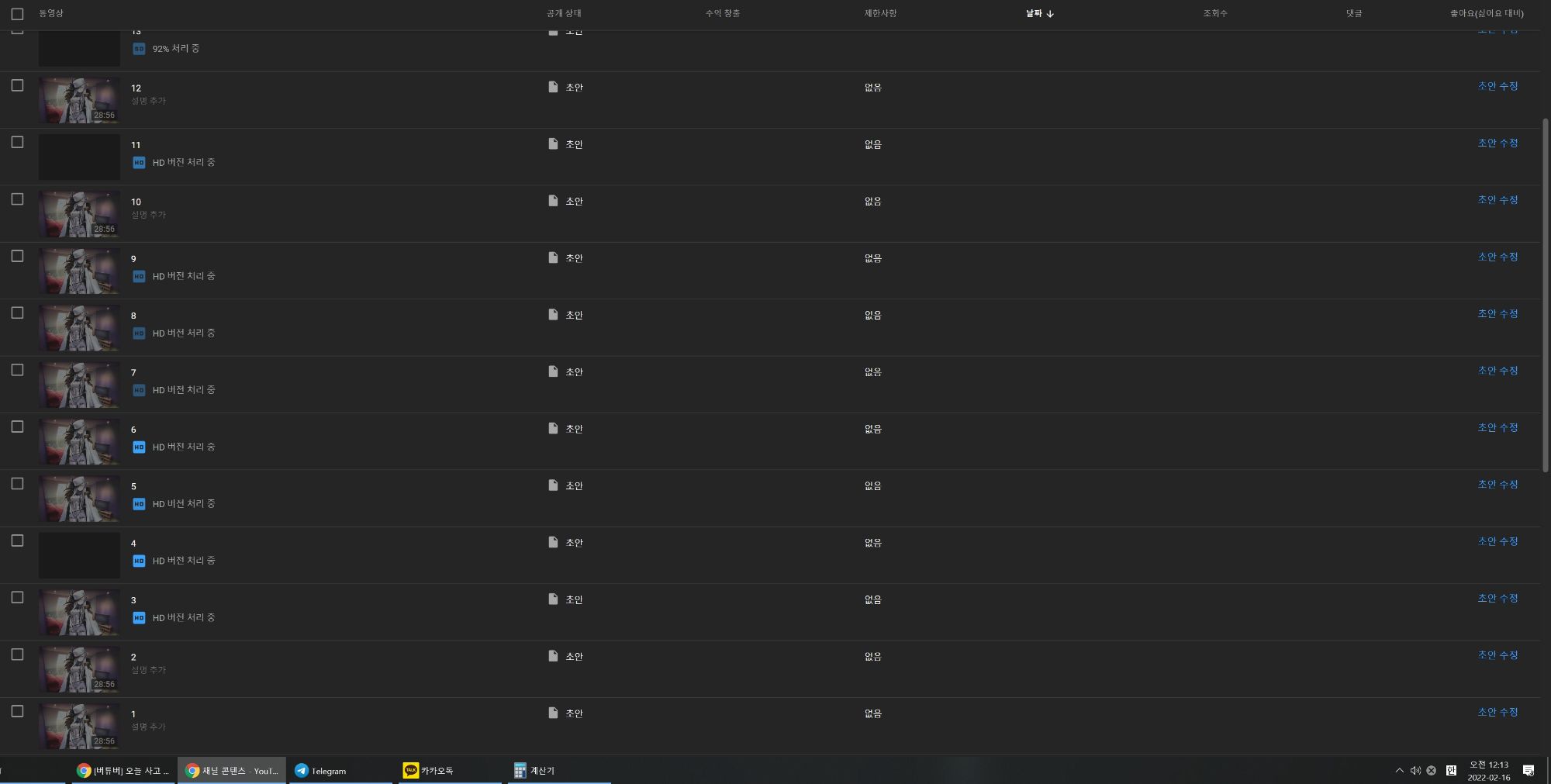The image size is (1551, 784).
Task: Edit draft of video 6
Action: coord(1497,428)
